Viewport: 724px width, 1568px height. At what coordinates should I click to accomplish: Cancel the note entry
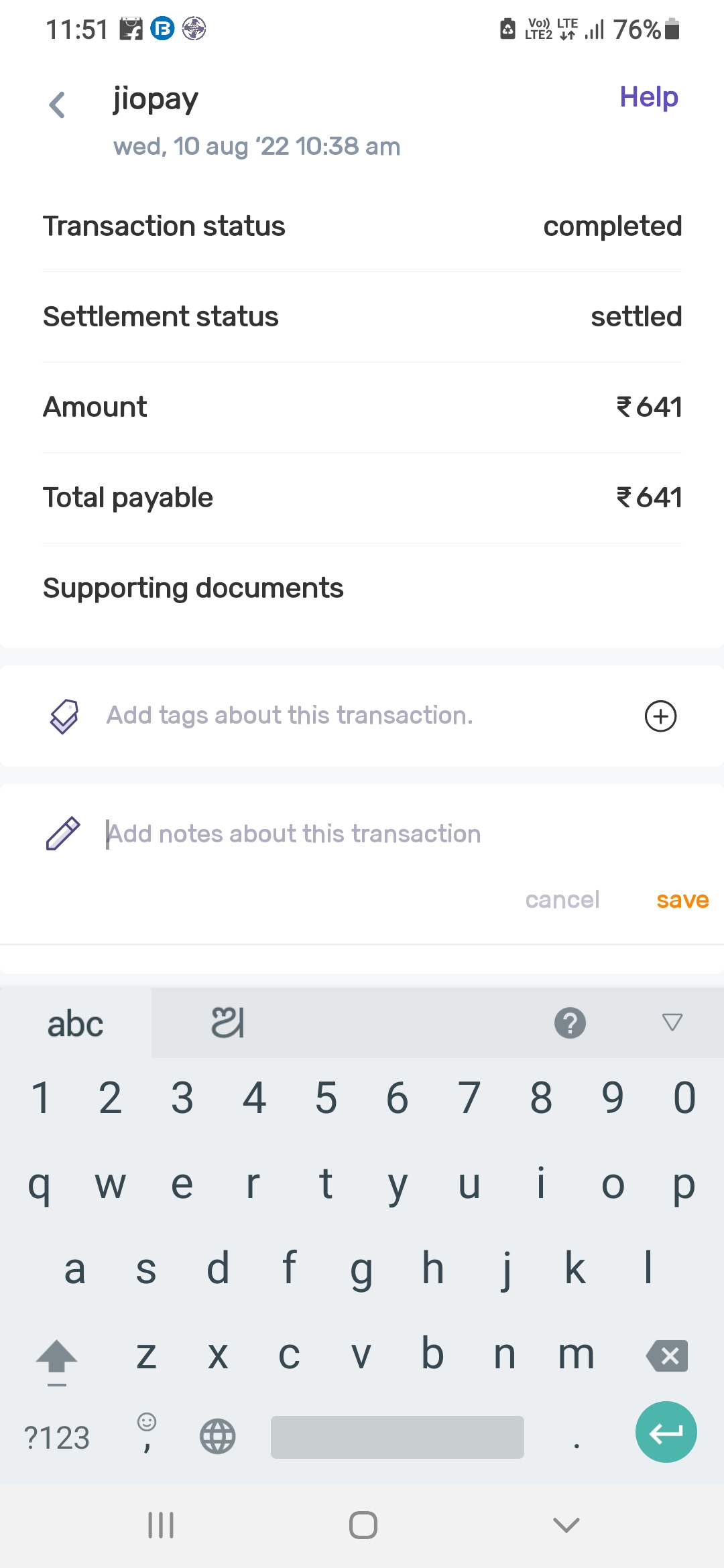562,900
